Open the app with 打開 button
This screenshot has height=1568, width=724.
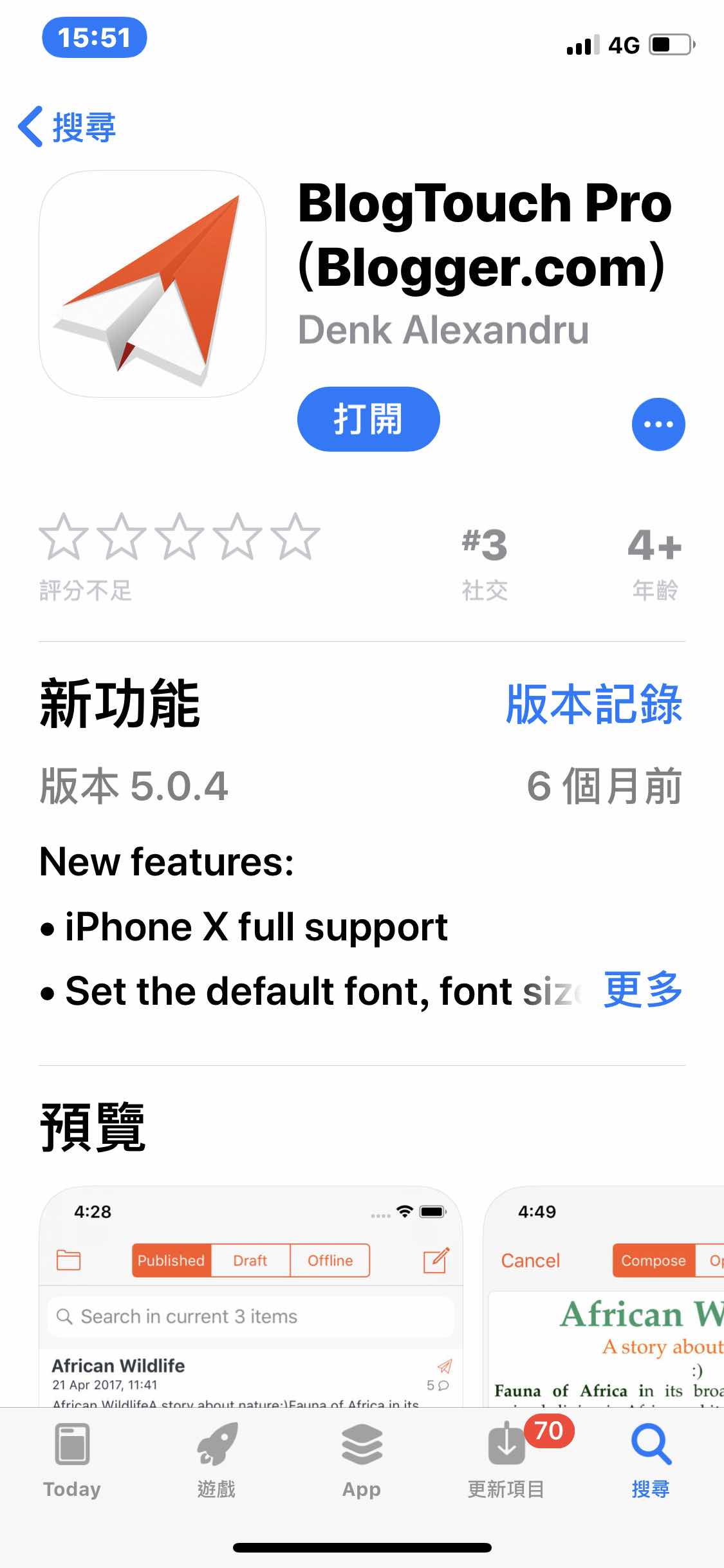click(x=368, y=419)
